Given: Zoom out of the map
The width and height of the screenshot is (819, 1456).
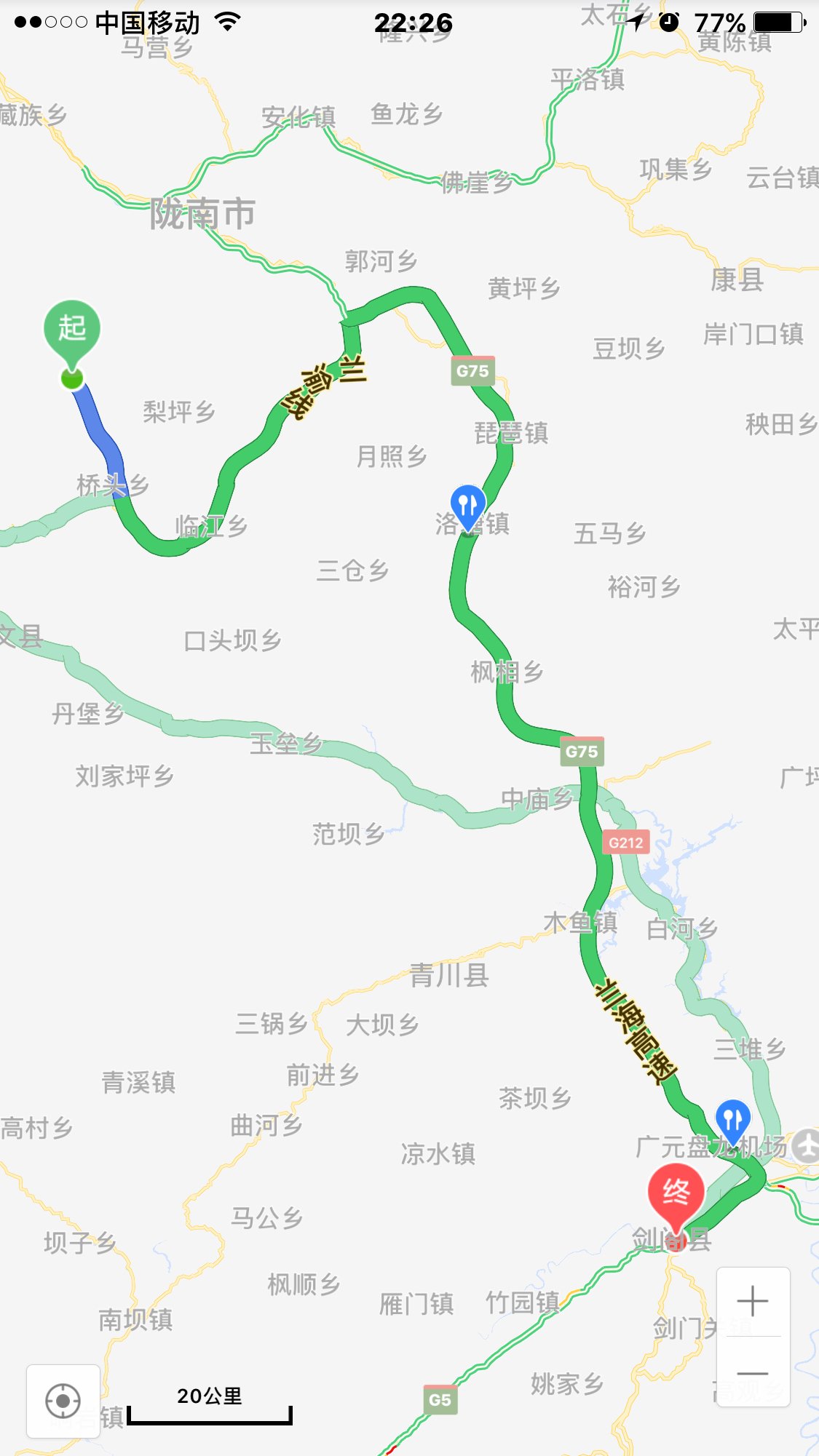Looking at the screenshot, I should click(753, 1372).
